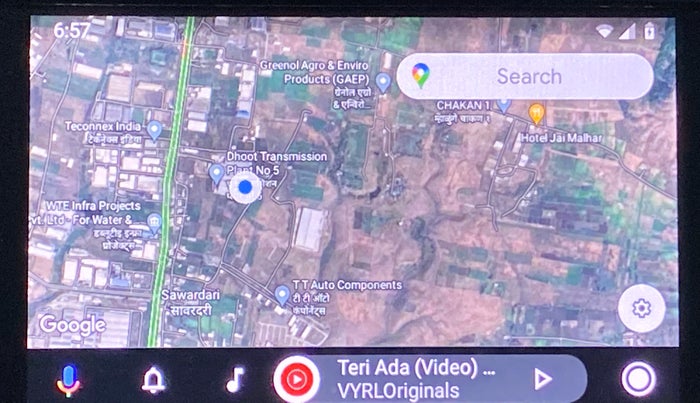This screenshot has width=700, height=403.
Task: Open the music note media app
Action: click(x=235, y=379)
